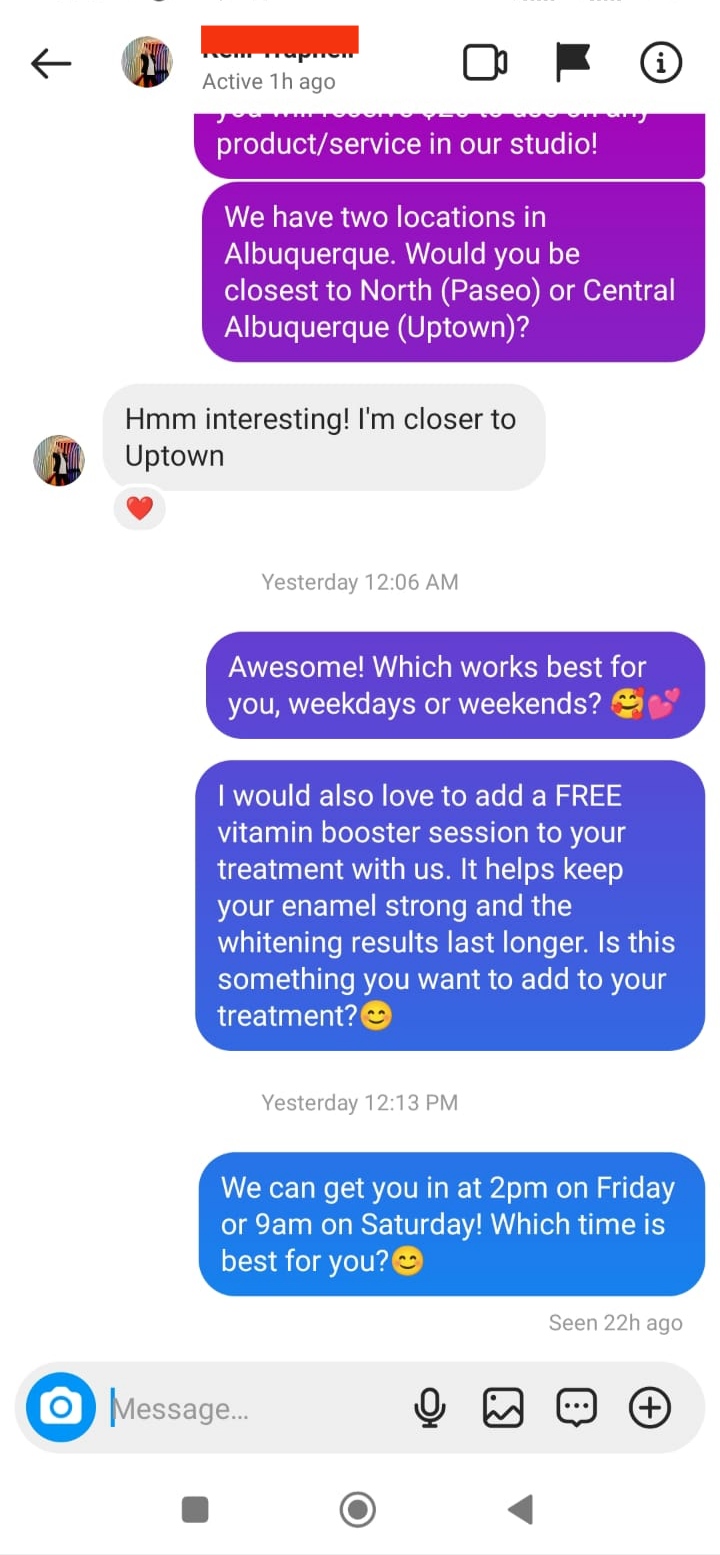Image resolution: width=720 pixels, height=1555 pixels.
Task: Open the contact's profile picture in header
Action: click(147, 63)
